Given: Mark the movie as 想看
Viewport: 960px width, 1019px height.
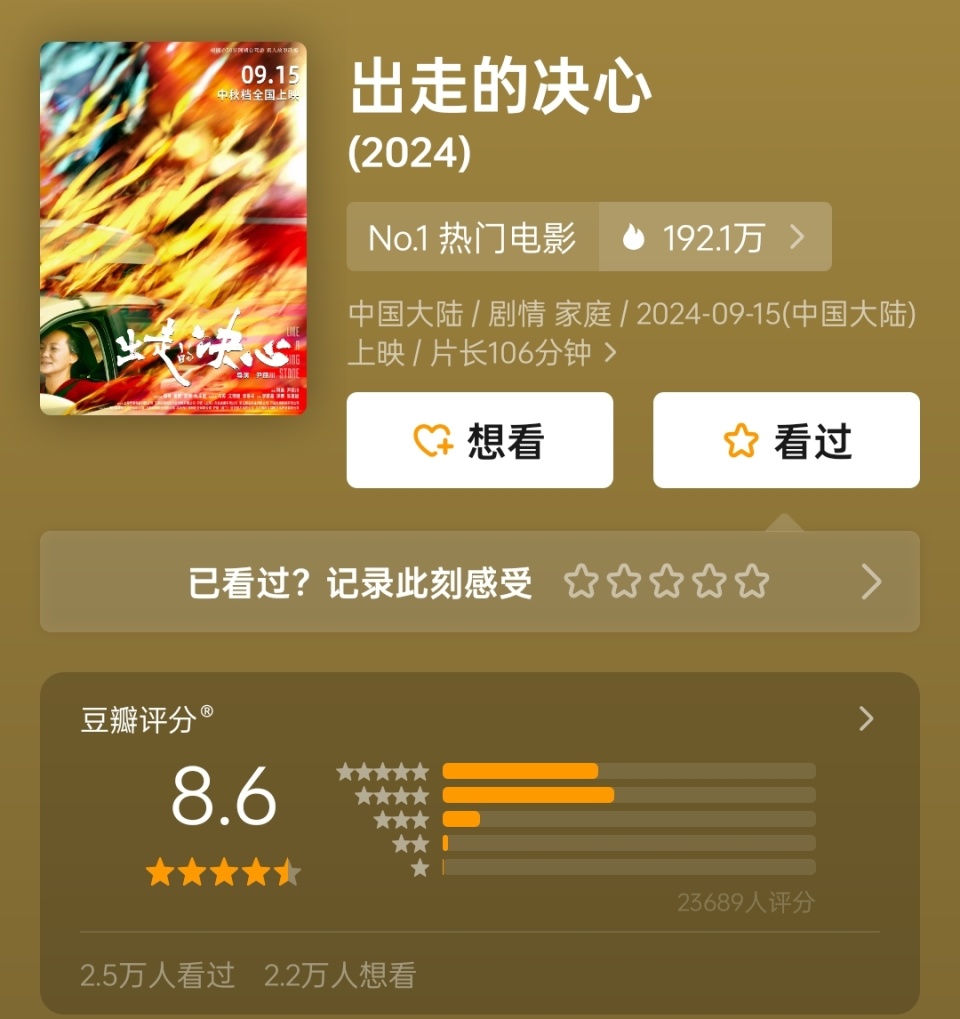Looking at the screenshot, I should (x=479, y=440).
